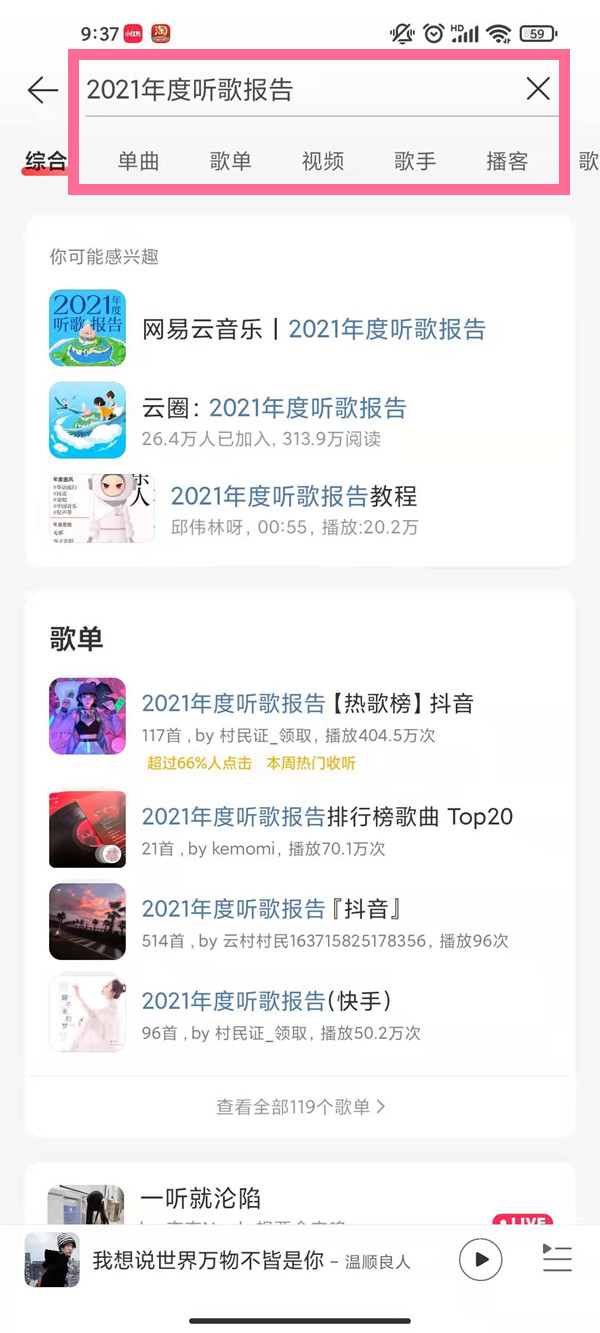This screenshot has height=1333, width=600.
Task: Go back with the arrow icon
Action: [x=42, y=90]
